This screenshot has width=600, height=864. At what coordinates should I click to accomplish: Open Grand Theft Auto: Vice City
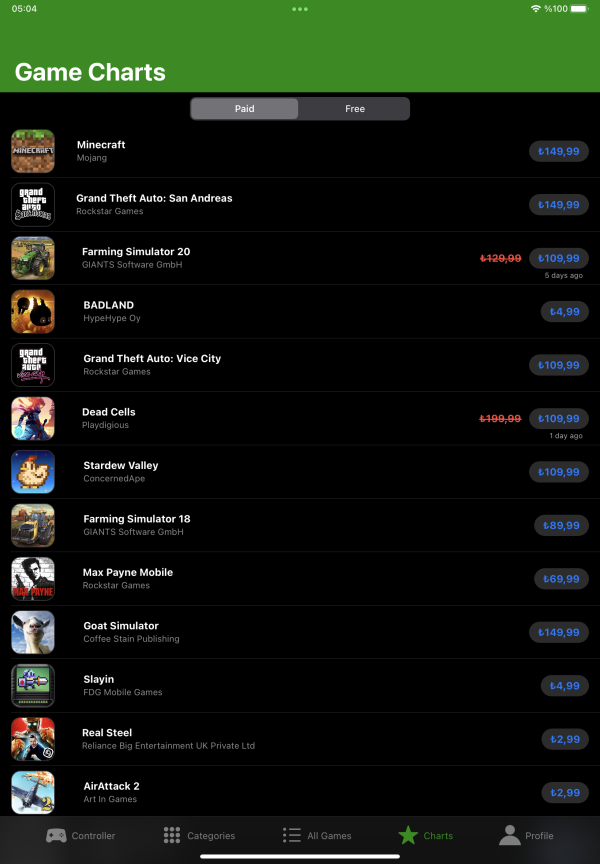click(x=250, y=365)
